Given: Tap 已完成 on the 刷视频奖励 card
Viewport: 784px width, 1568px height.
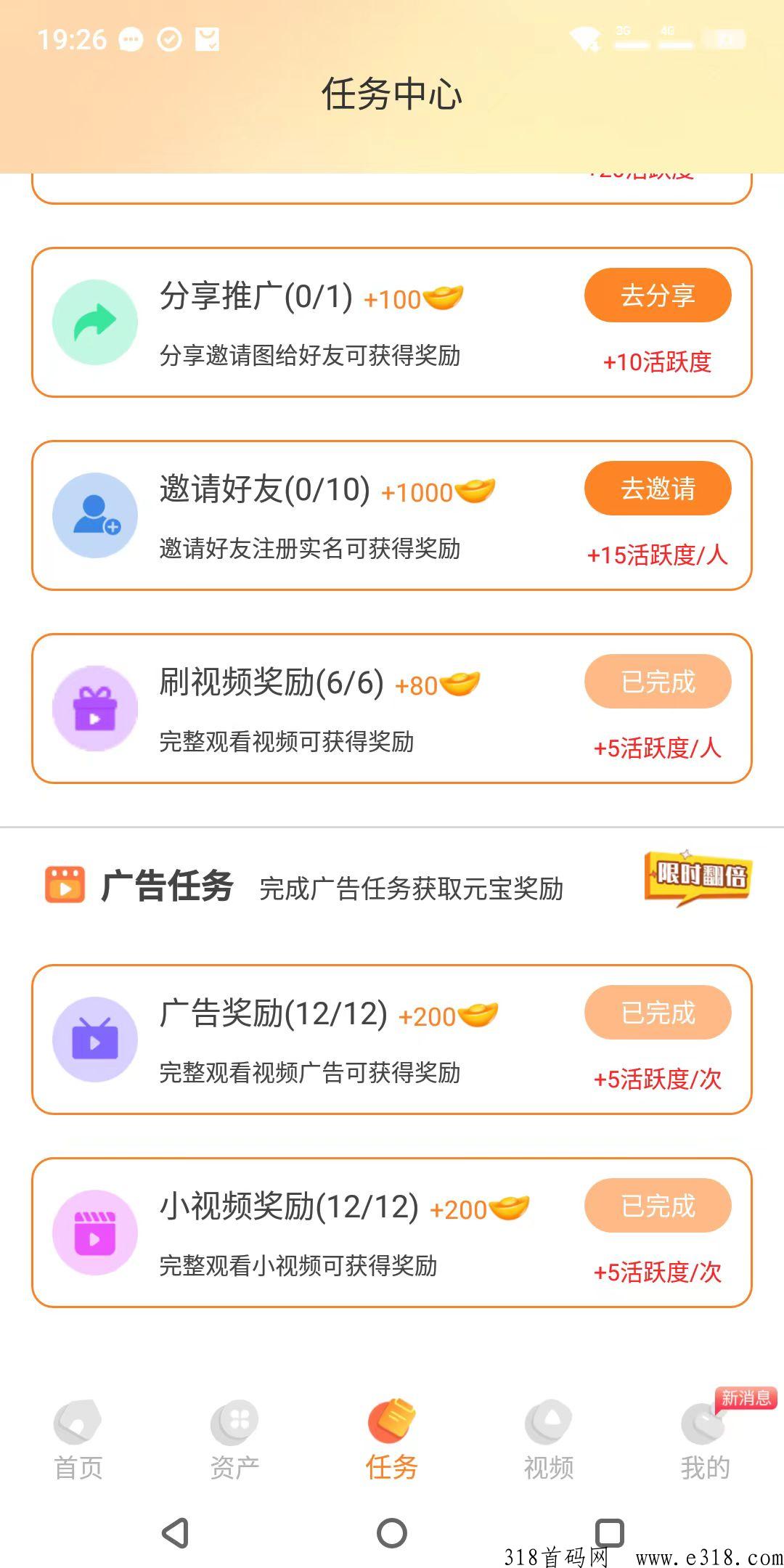Looking at the screenshot, I should [658, 682].
